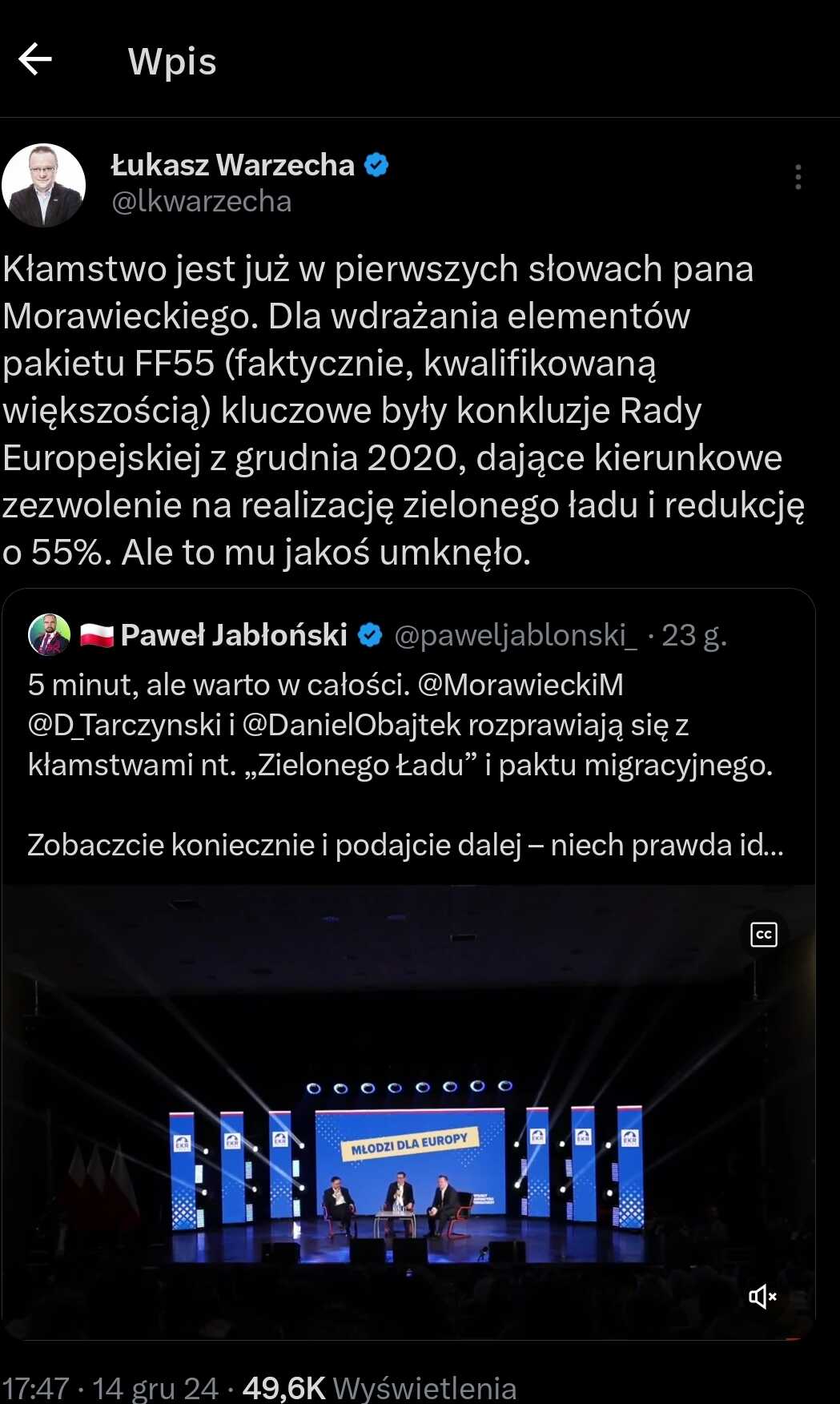Viewport: 840px width, 1404px height.
Task: Open Łukasz Warzecha's profile picture
Action: pos(44,186)
